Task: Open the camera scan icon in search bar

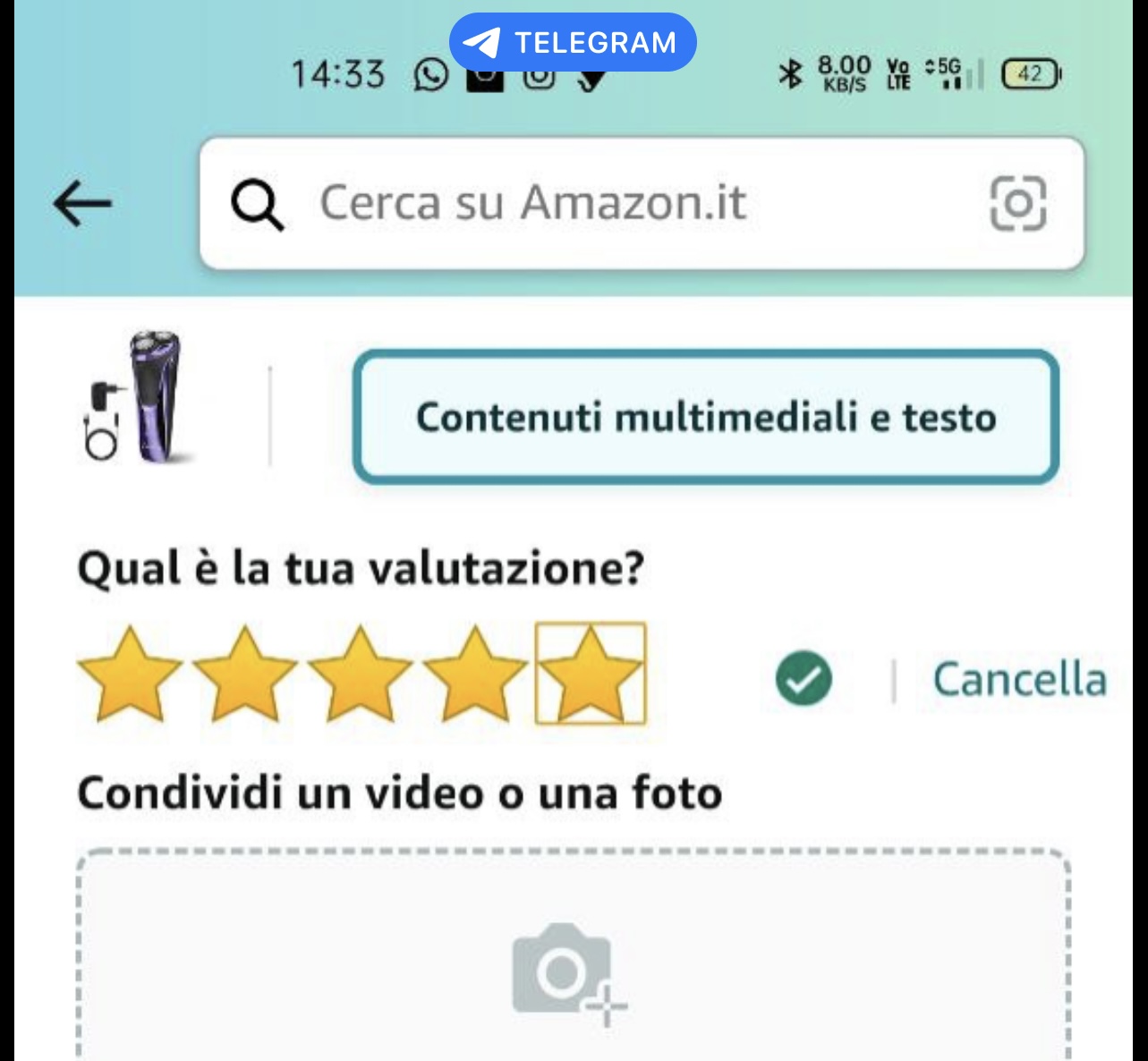Action: pyautogui.click(x=1017, y=203)
